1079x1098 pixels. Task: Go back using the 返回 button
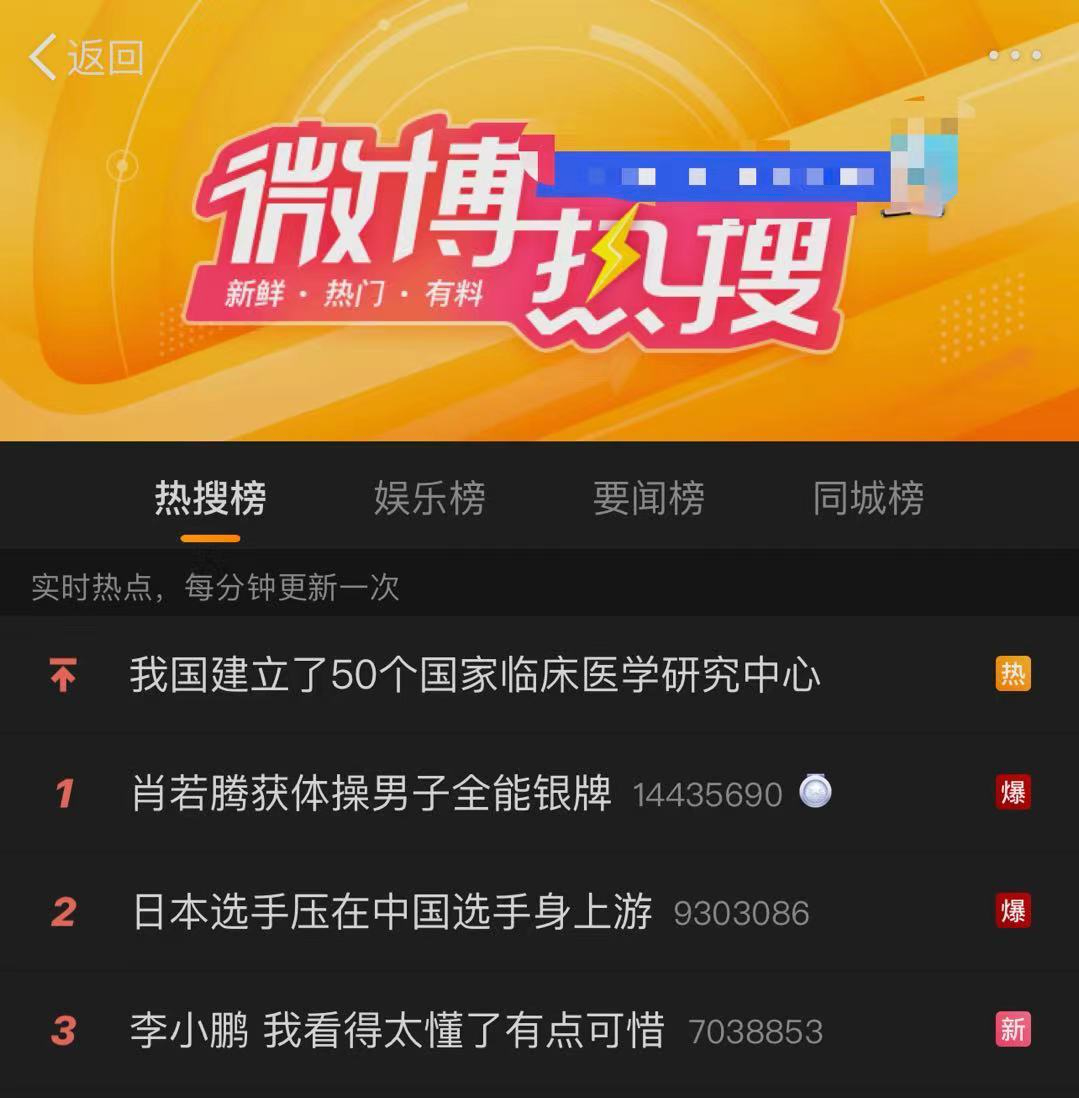click(86, 57)
